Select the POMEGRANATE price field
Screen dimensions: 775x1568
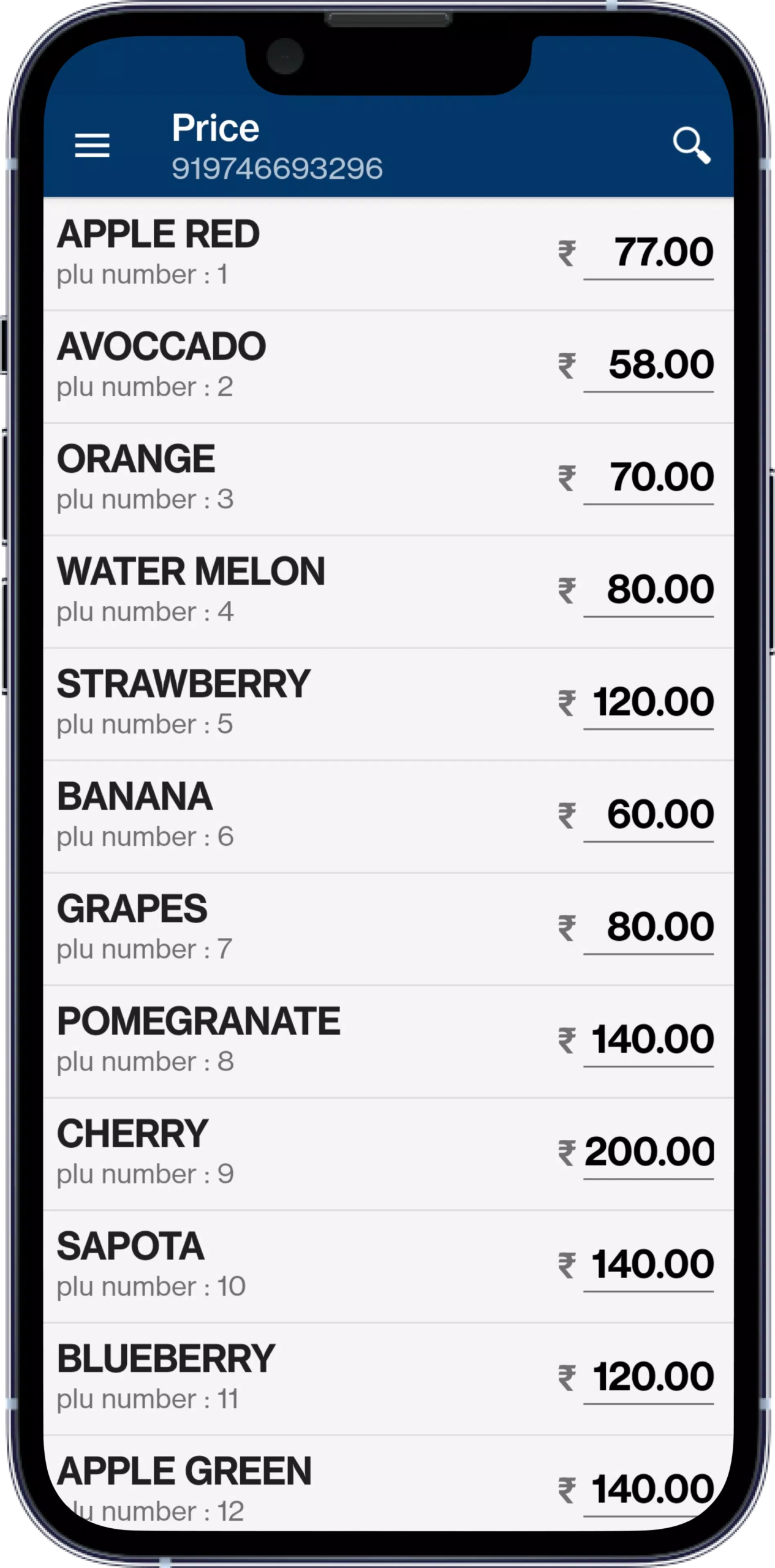click(x=648, y=1041)
